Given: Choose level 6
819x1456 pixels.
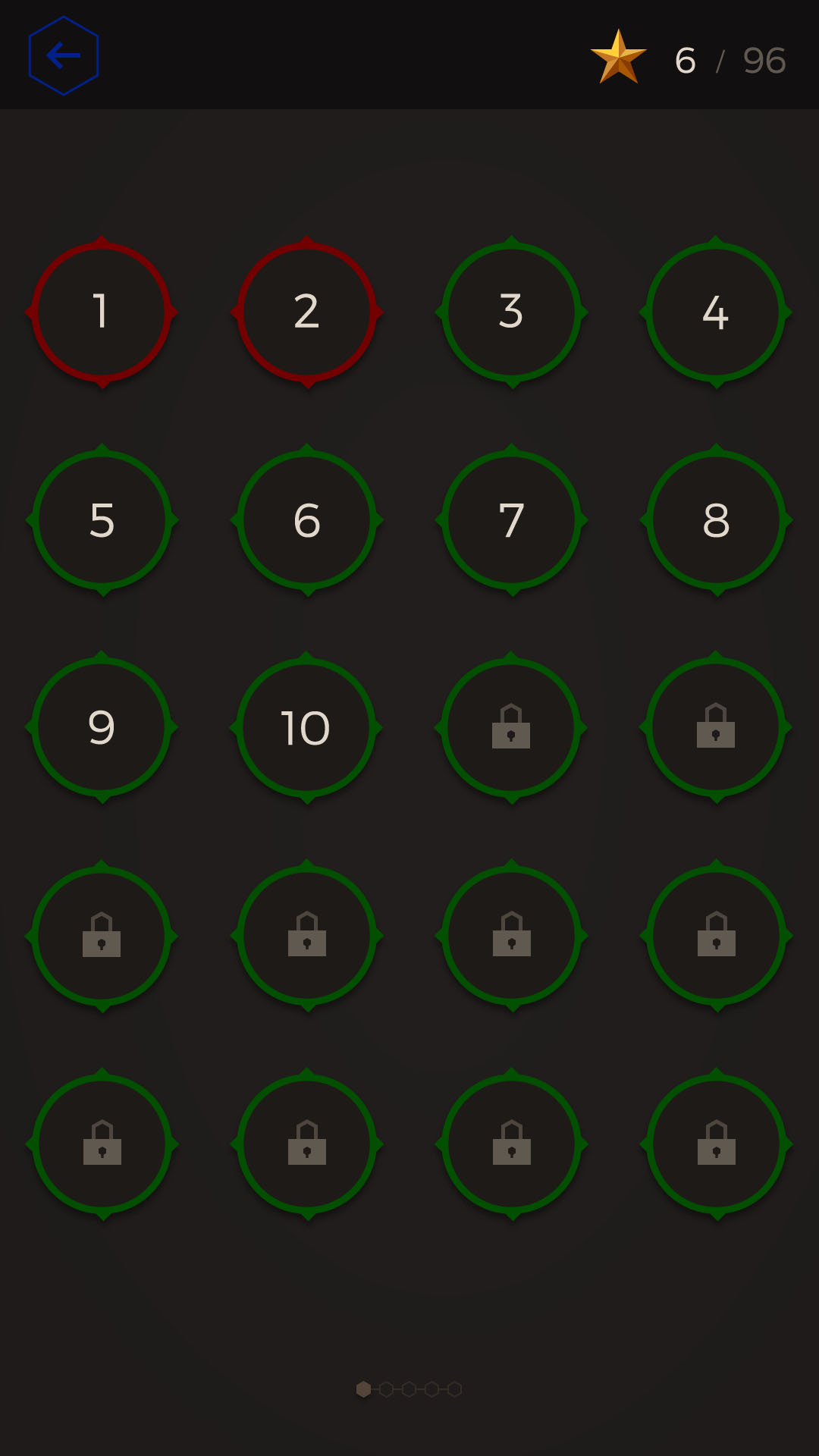Looking at the screenshot, I should [x=306, y=519].
